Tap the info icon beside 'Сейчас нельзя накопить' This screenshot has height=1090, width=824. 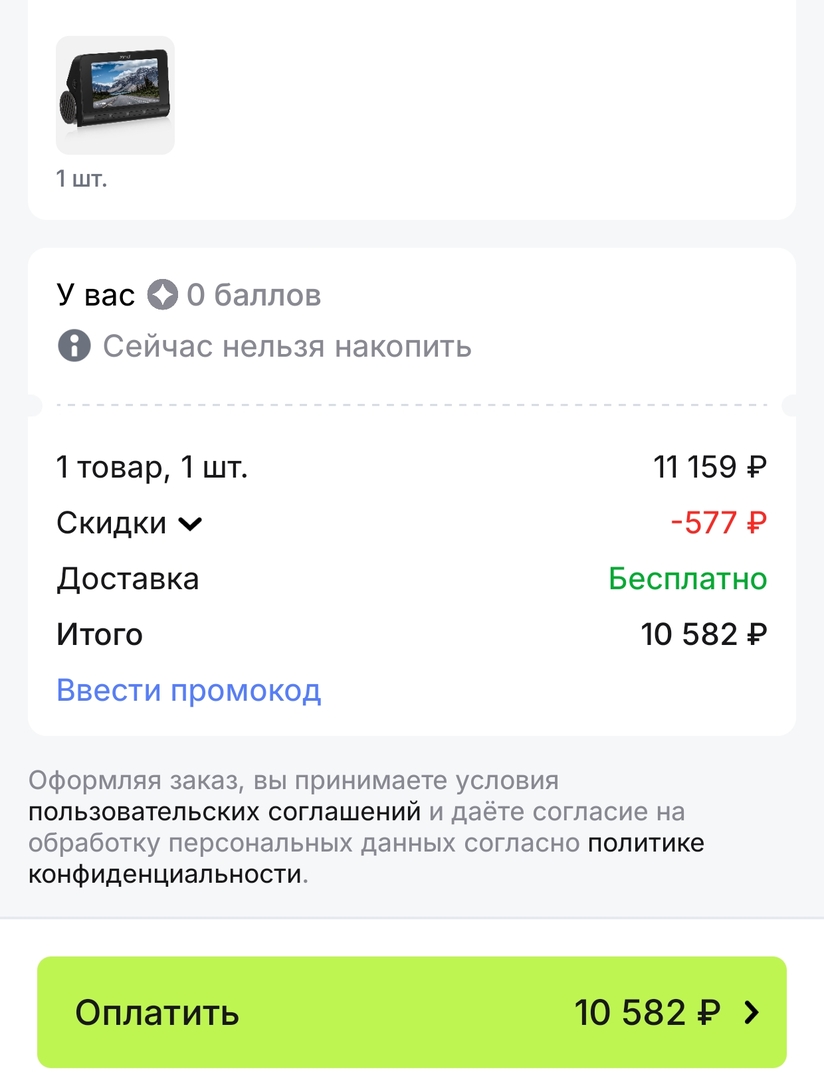[74, 348]
